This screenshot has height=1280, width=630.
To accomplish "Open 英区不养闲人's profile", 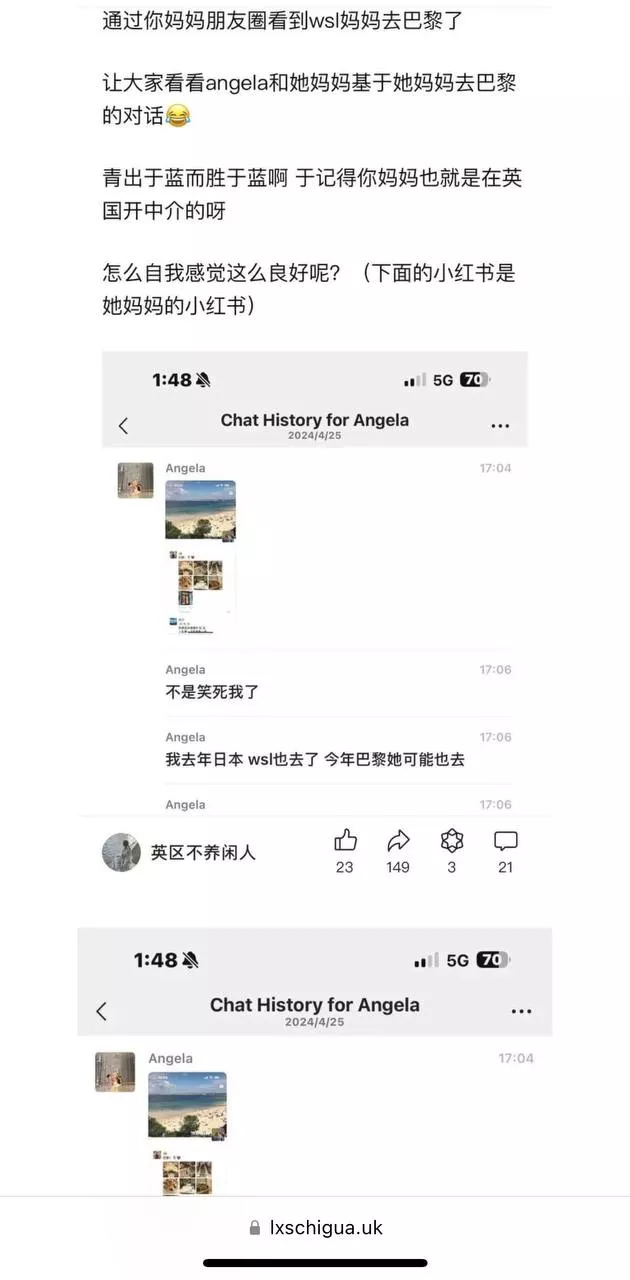I will (121, 852).
